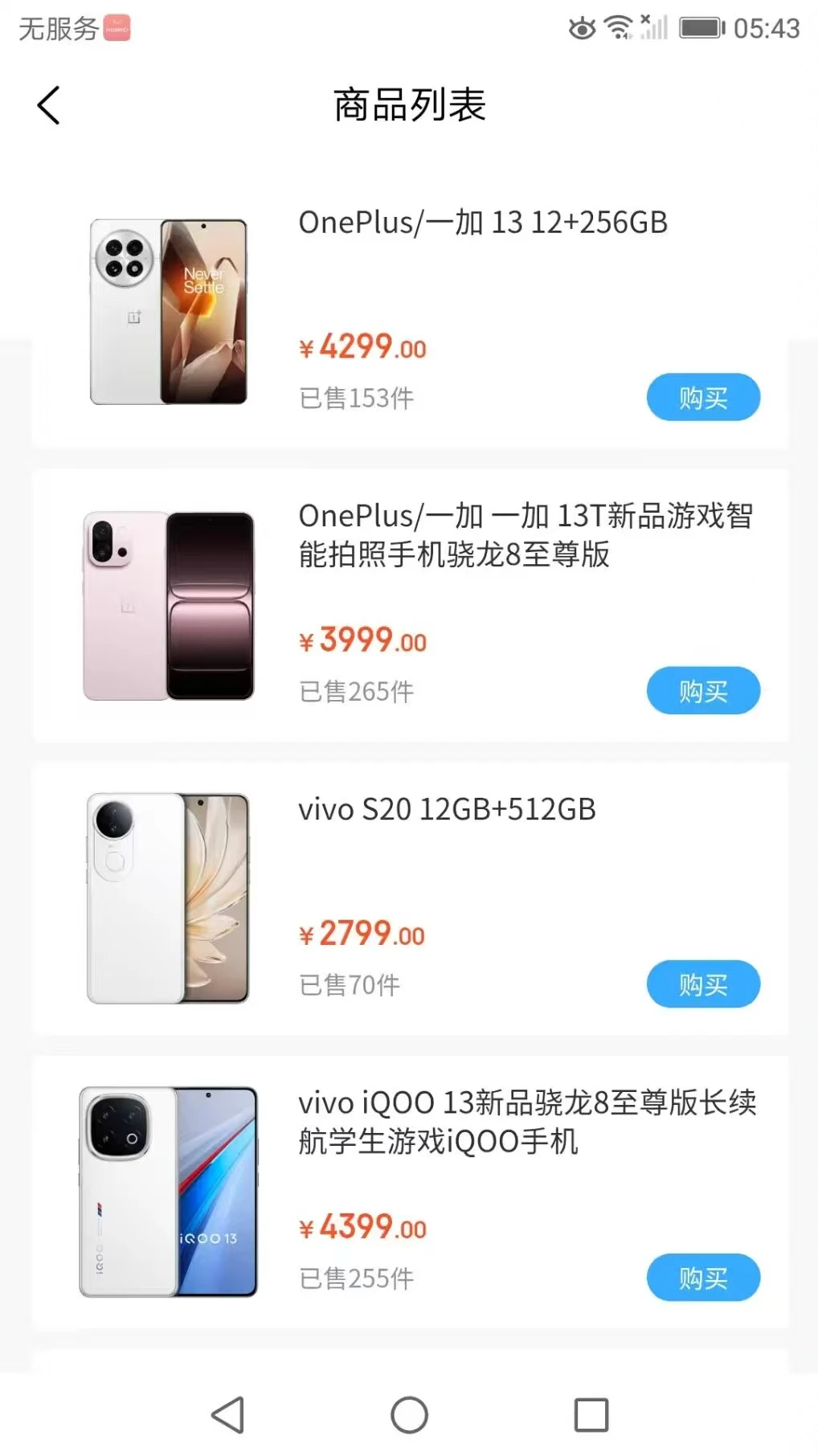Tap 购买 for OnePlus 13 12+256GB
818x1456 pixels.
coord(702,397)
